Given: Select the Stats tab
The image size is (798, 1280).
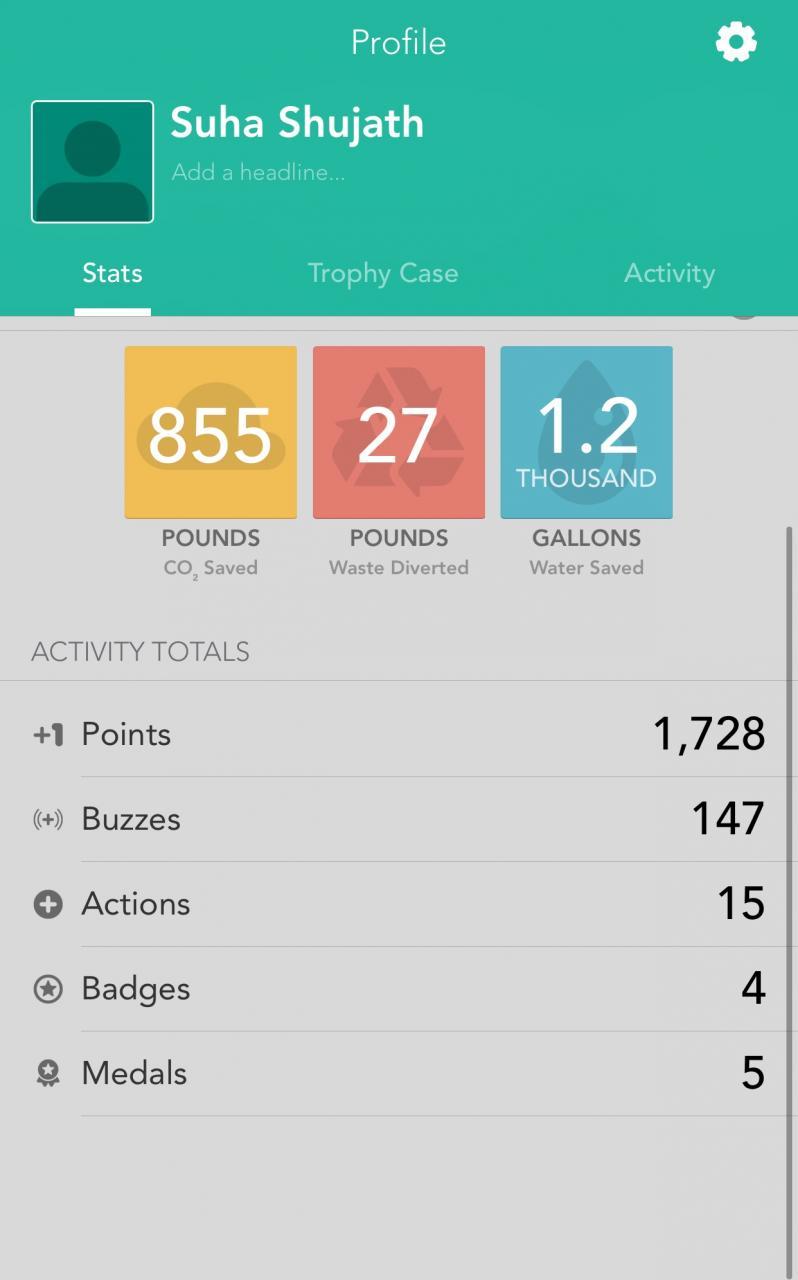Looking at the screenshot, I should tap(112, 273).
